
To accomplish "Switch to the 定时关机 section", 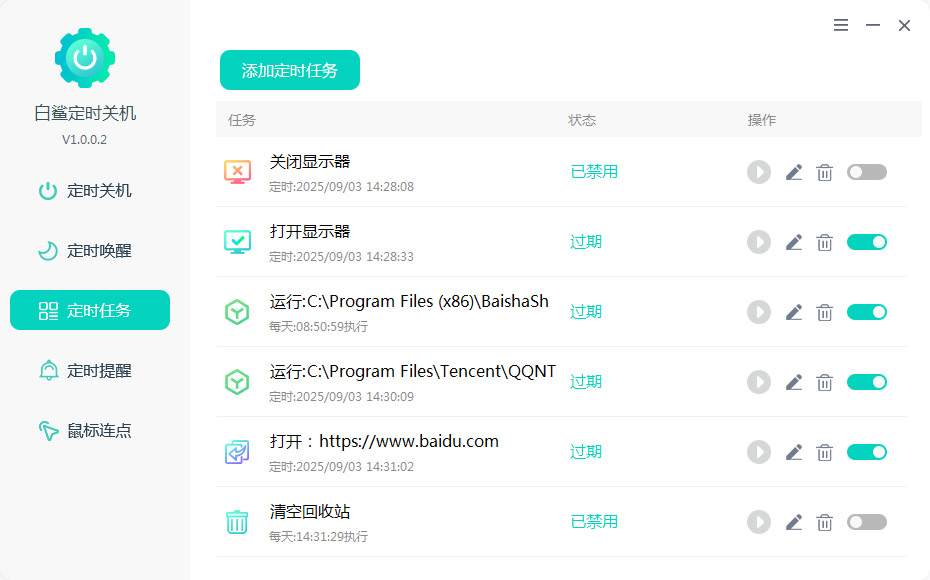I will tap(89, 191).
